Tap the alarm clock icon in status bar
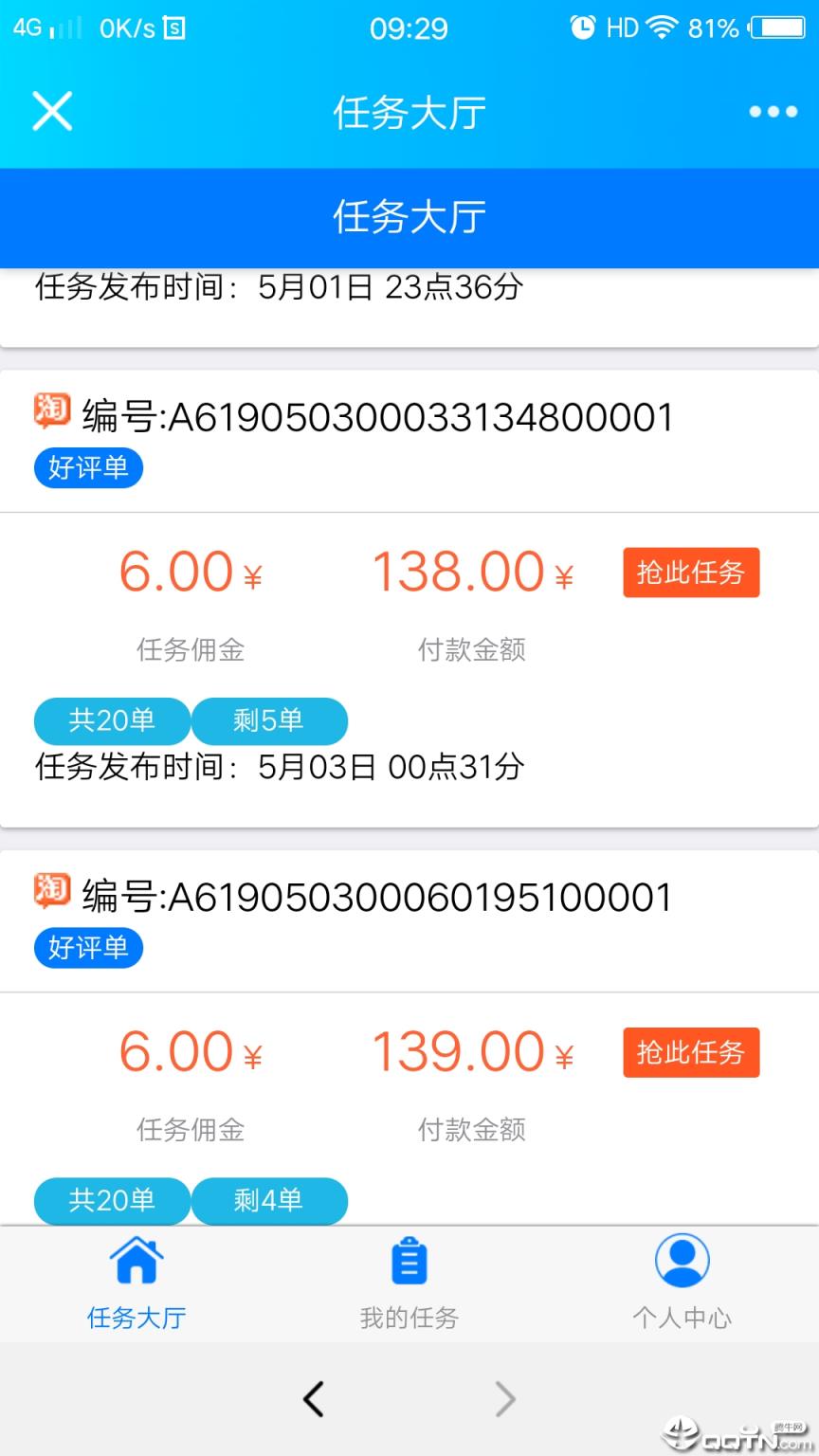The image size is (819, 1456). 581,27
